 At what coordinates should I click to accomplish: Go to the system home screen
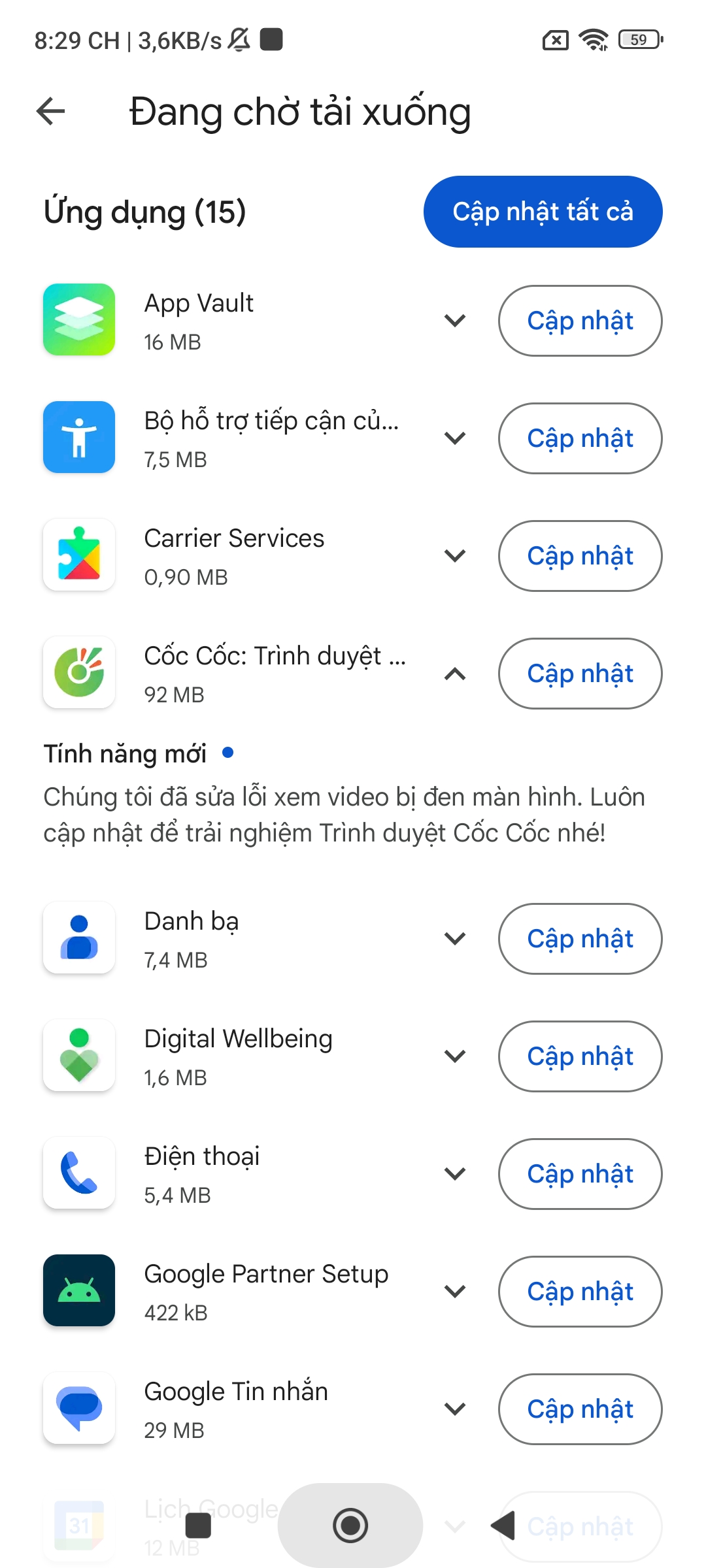350,1526
